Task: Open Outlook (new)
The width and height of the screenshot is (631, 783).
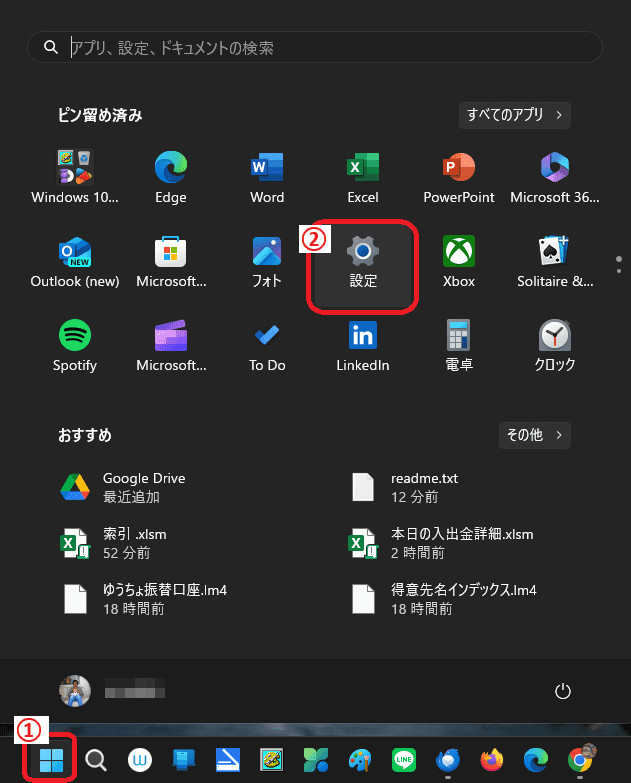Action: 75,262
